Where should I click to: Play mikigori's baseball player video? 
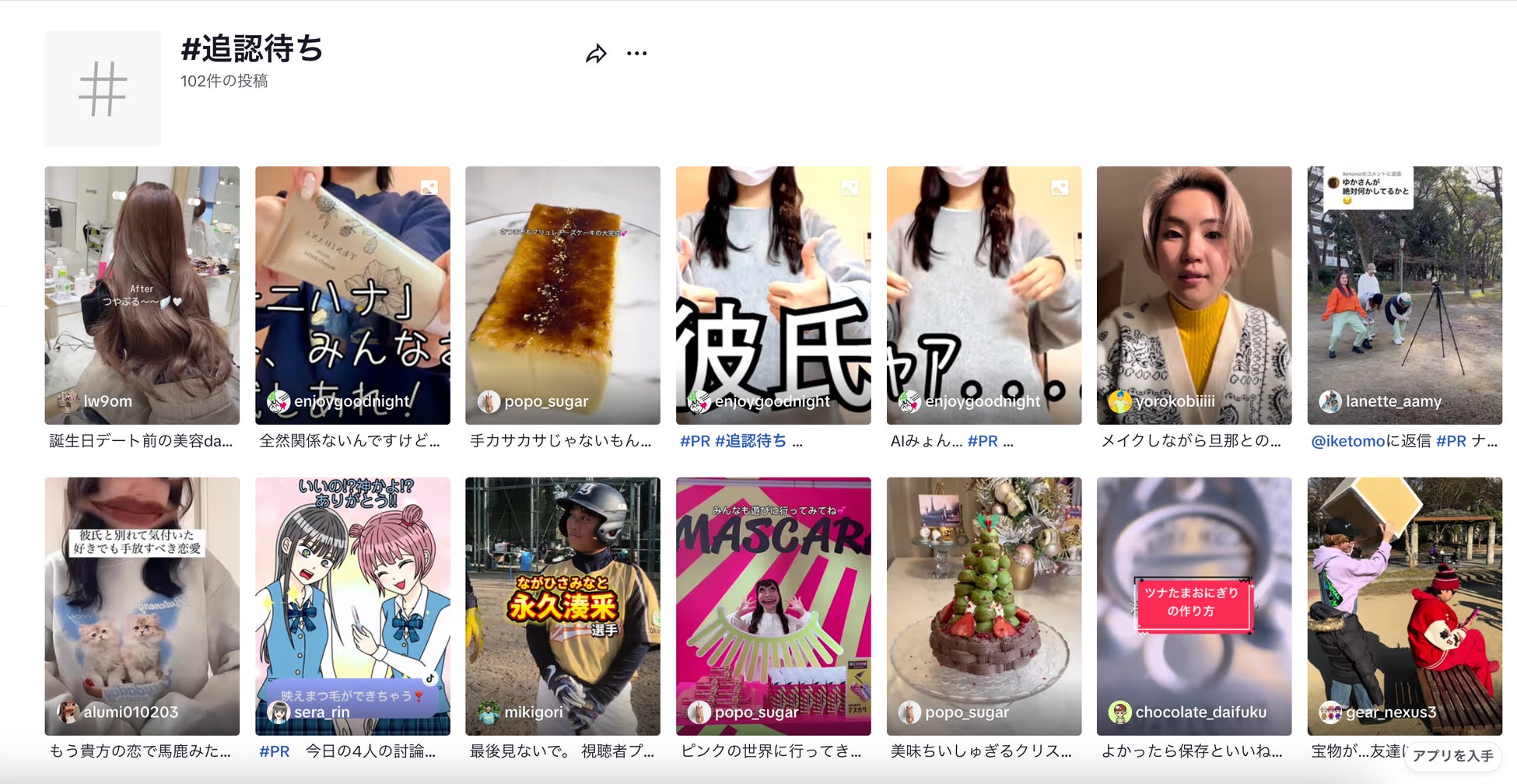click(x=562, y=607)
